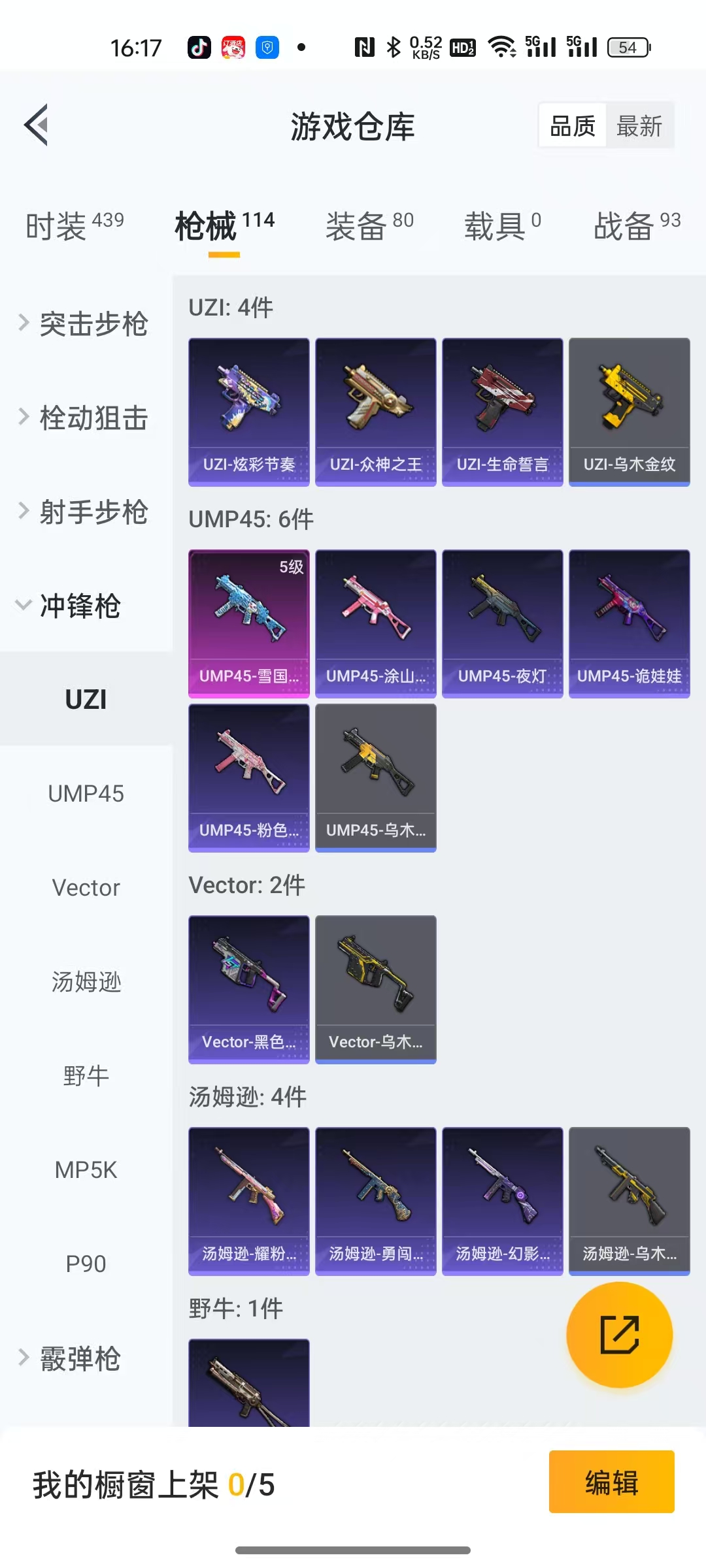Go back using the top-left arrow

coord(37,125)
